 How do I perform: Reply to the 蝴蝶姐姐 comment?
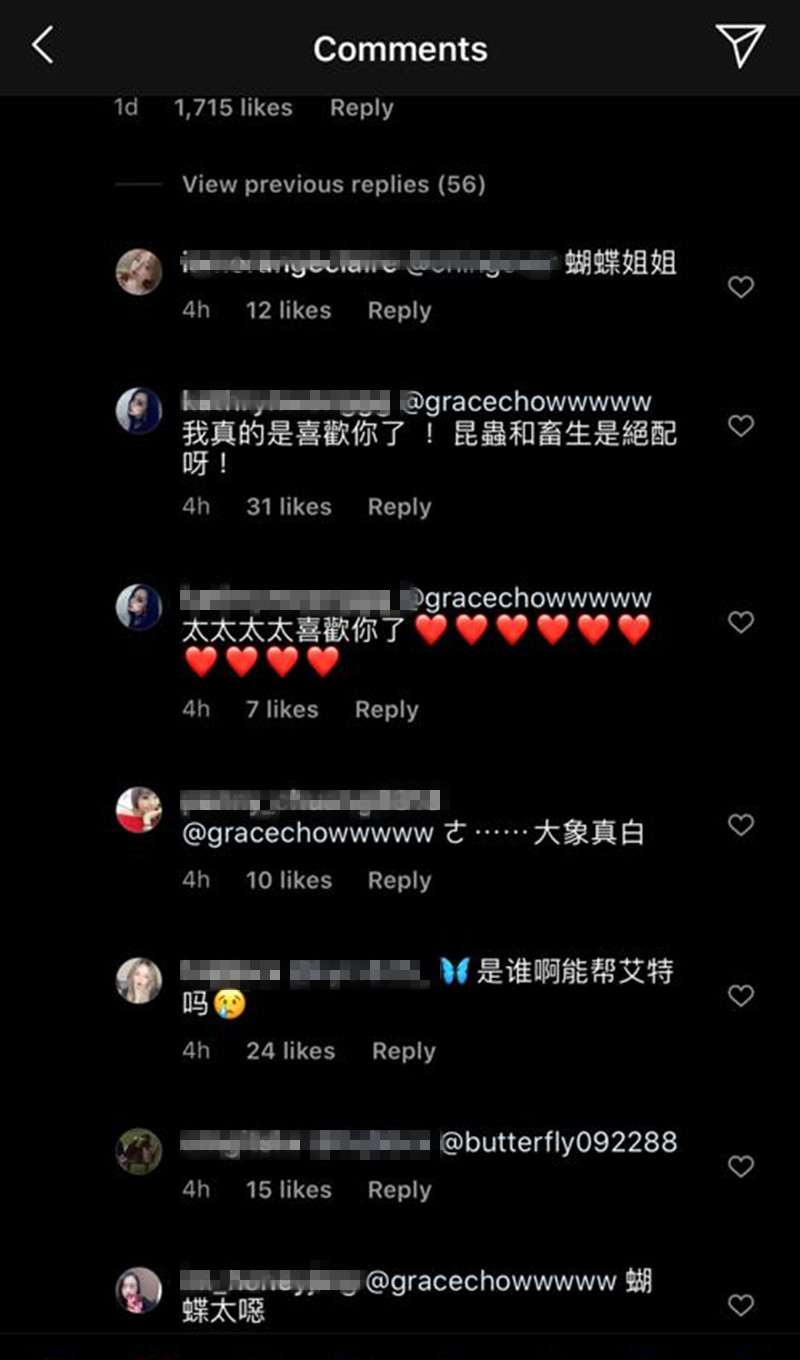click(399, 311)
